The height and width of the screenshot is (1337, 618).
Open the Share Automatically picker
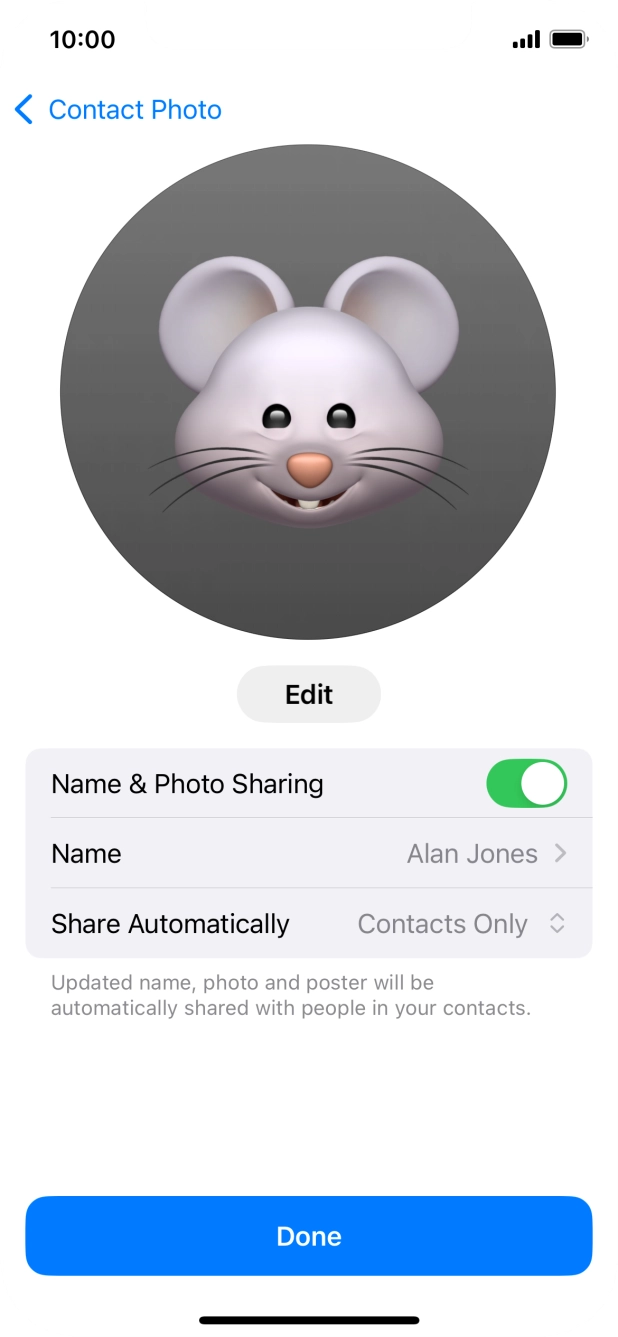click(x=461, y=924)
